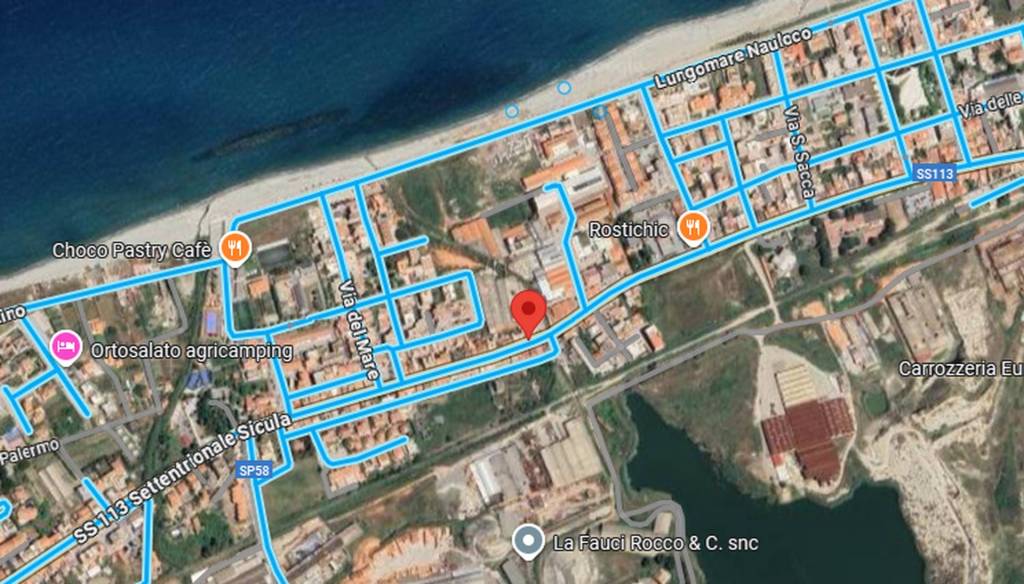Image resolution: width=1024 pixels, height=584 pixels.
Task: Tap the La Fauci Rocco & C. snc marker
Action: point(527,542)
